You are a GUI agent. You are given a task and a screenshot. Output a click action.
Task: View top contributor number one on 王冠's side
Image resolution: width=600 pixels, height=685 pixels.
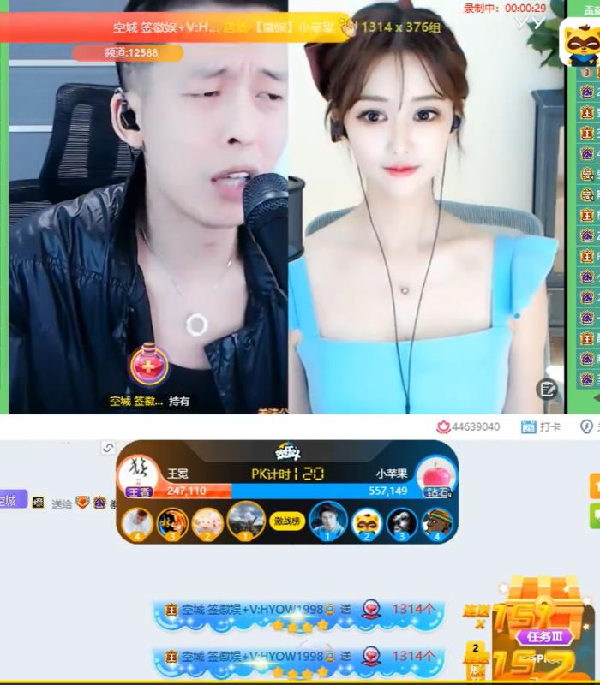click(x=246, y=520)
